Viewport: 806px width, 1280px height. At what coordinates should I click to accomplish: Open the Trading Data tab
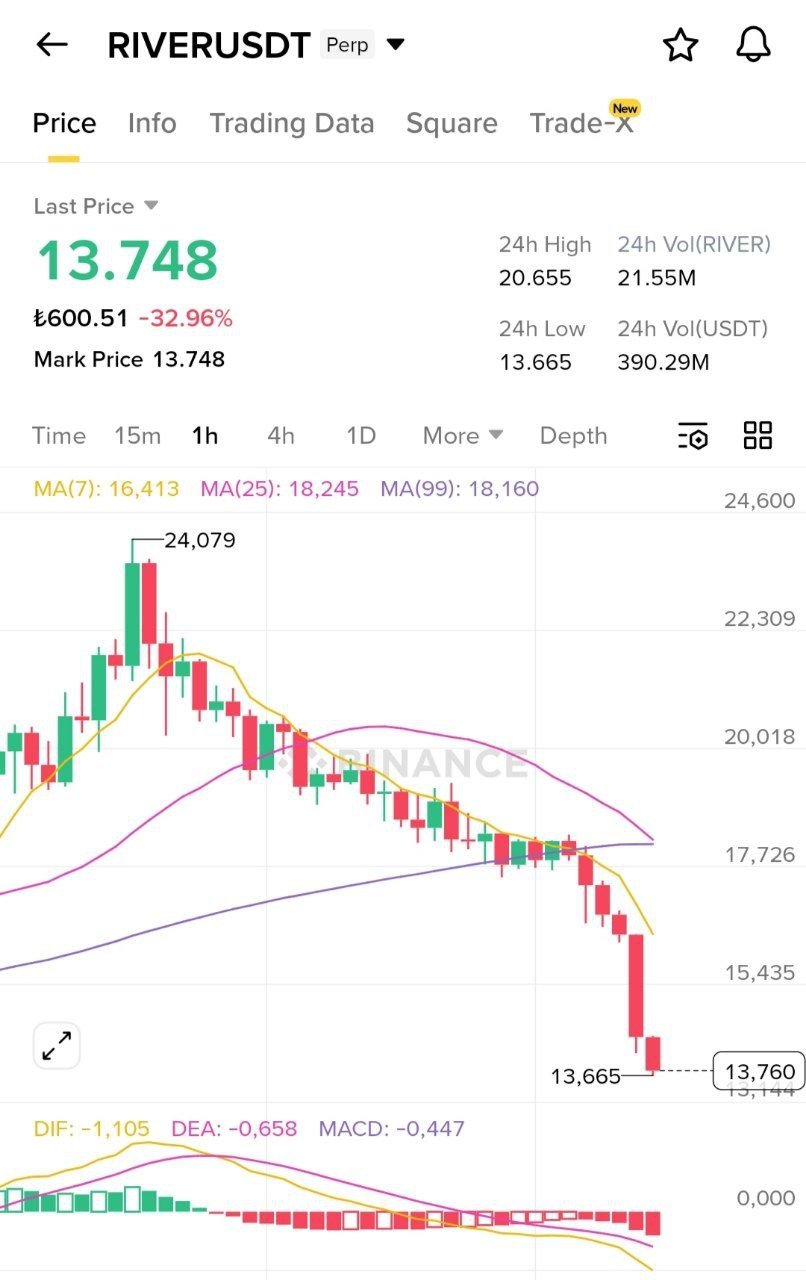tap(291, 123)
